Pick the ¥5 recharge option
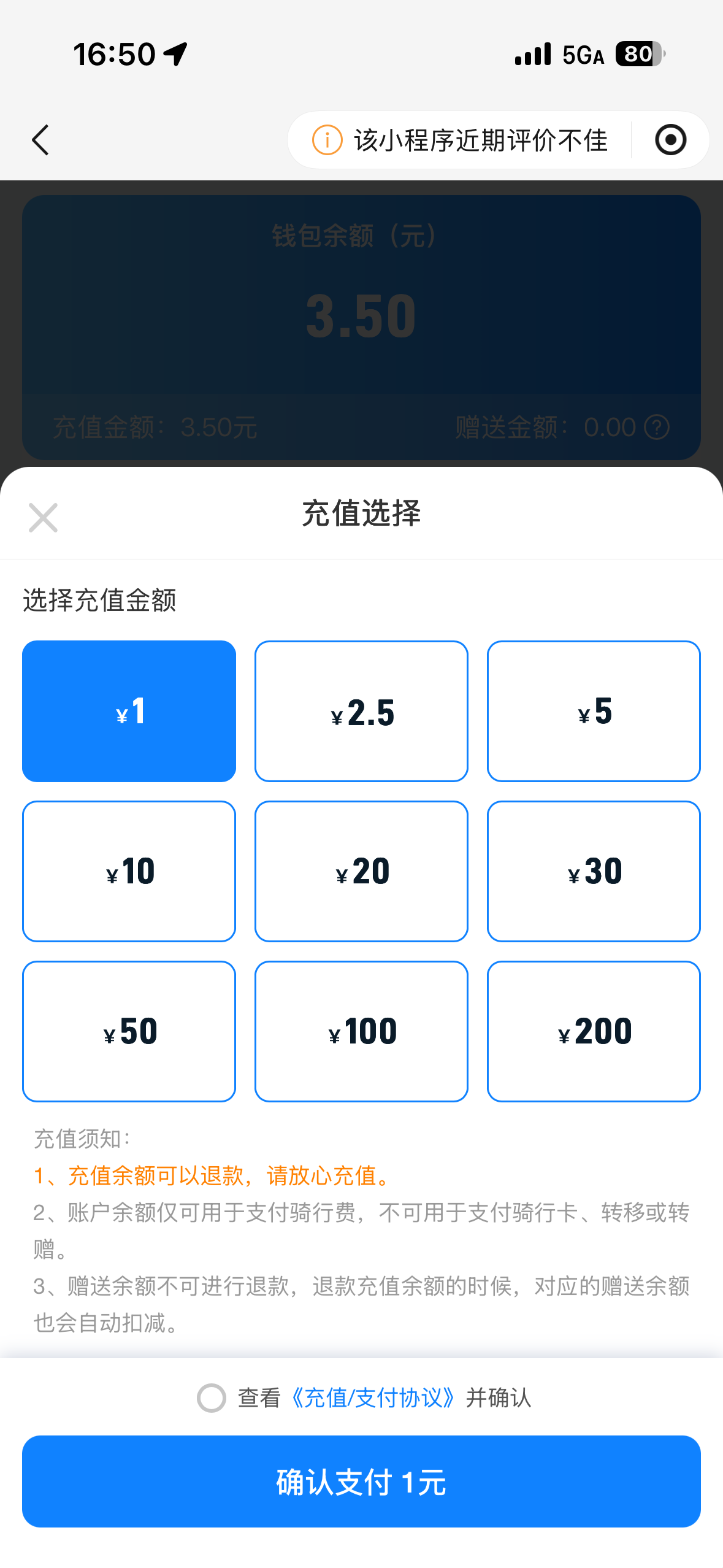 point(594,711)
